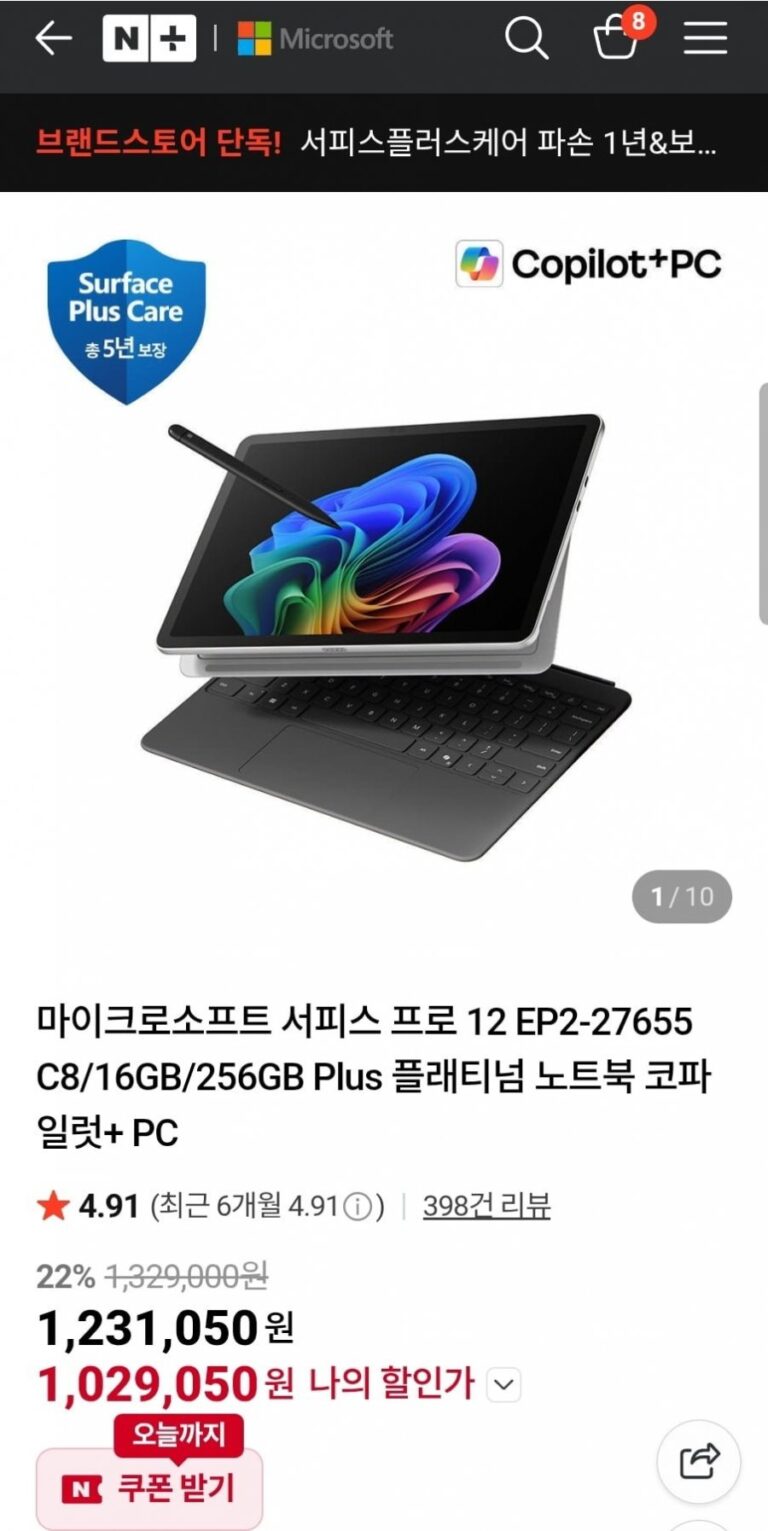The image size is (768, 1531).
Task: Visit the Microsoft brand store
Action: pyautogui.click(x=315, y=39)
